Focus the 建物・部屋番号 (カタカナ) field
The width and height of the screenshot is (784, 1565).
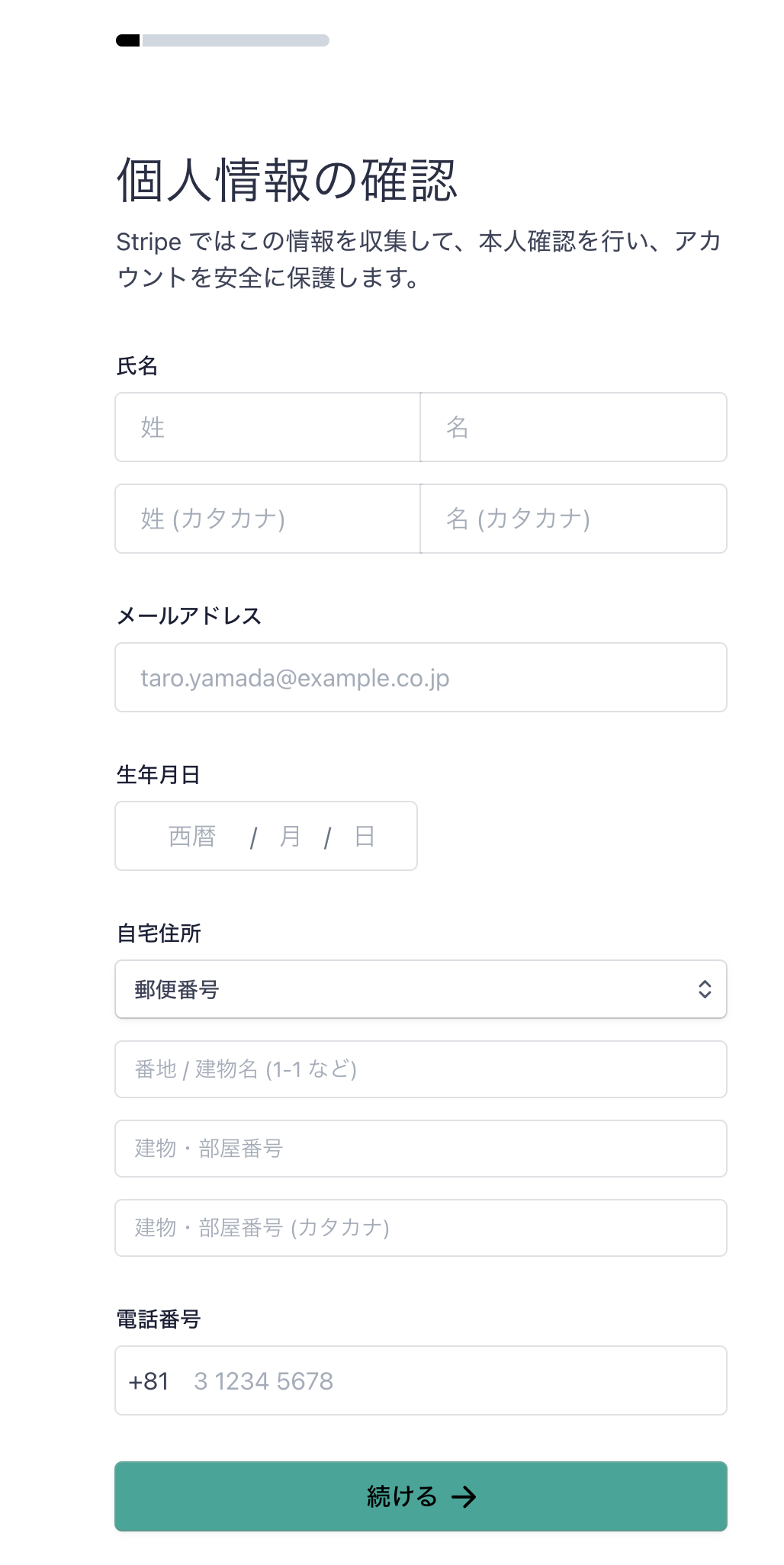pos(421,1228)
